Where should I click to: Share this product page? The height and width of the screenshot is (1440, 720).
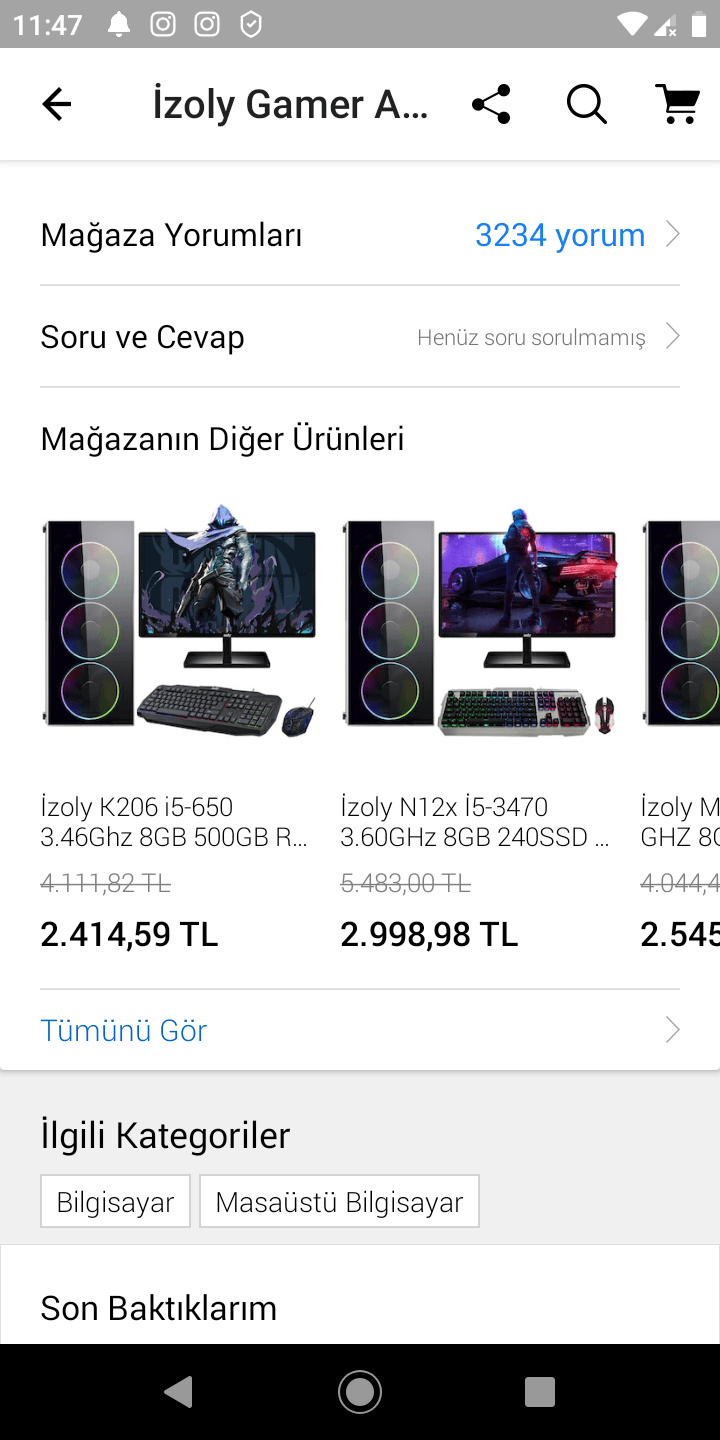point(491,104)
